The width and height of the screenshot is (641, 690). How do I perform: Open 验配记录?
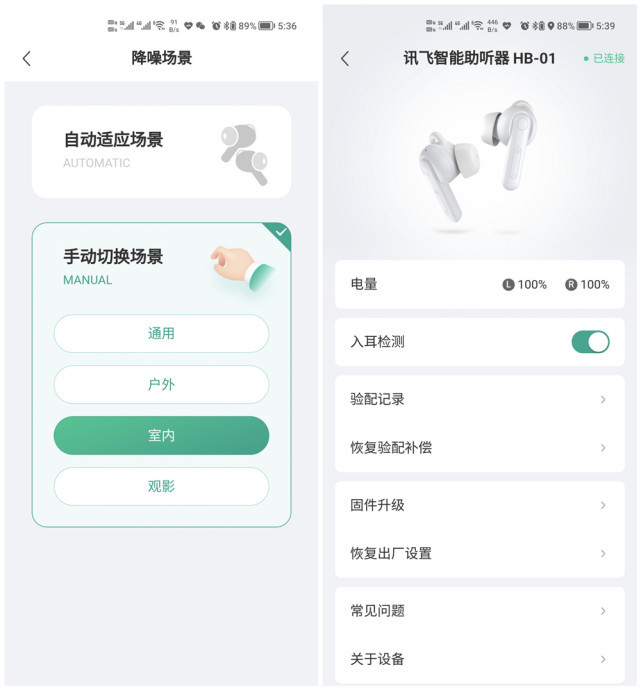click(x=479, y=399)
